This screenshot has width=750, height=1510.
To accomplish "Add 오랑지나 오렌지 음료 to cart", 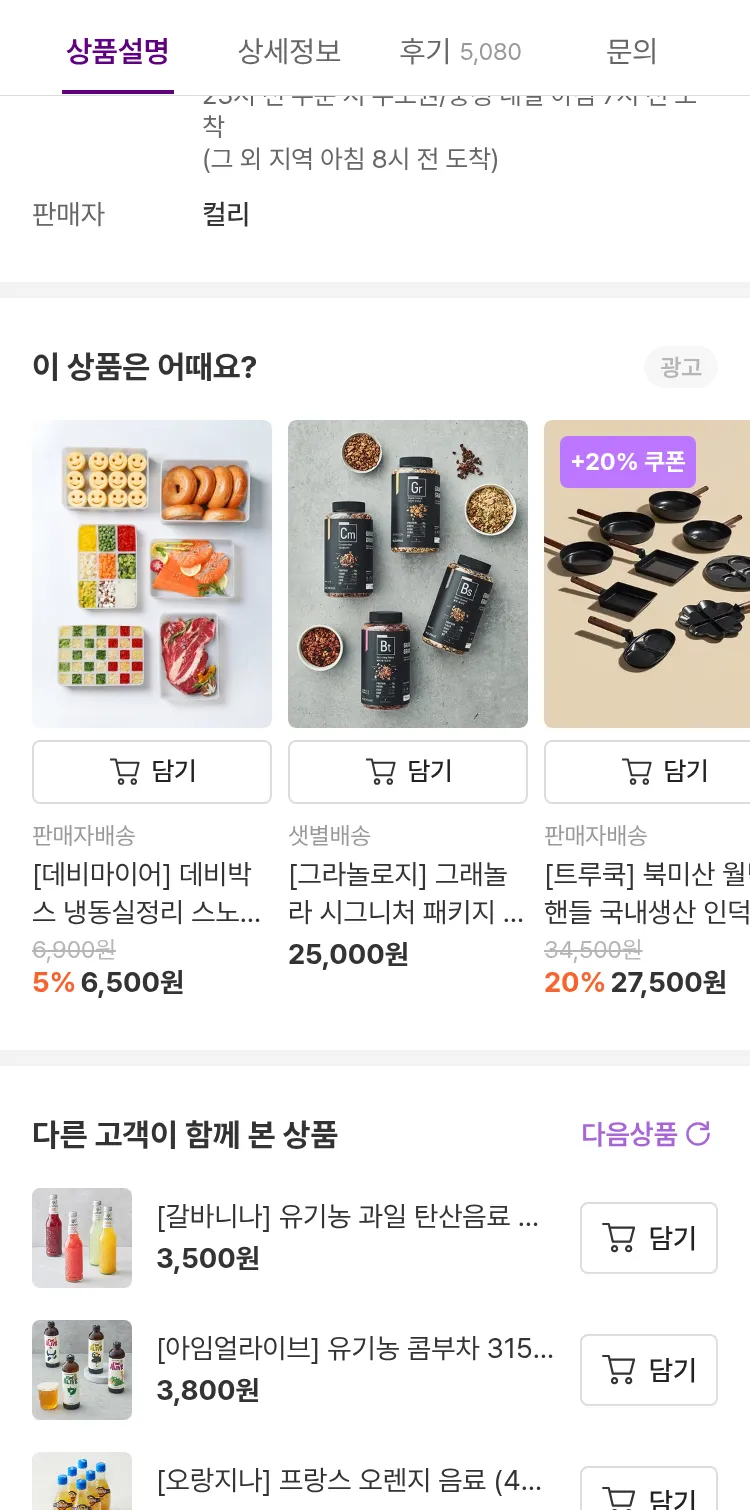I will [x=649, y=1495].
